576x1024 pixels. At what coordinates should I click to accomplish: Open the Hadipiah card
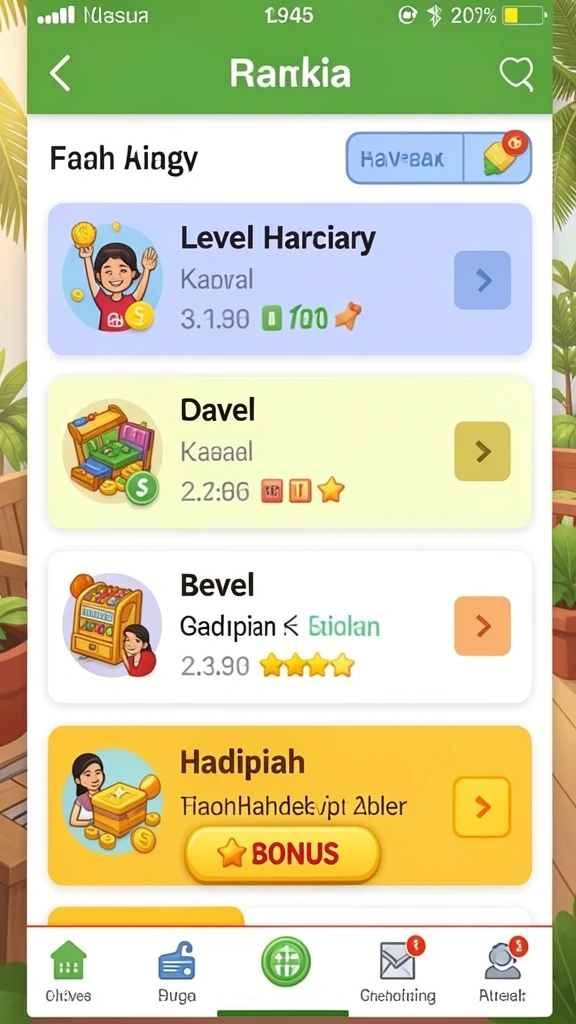click(289, 805)
